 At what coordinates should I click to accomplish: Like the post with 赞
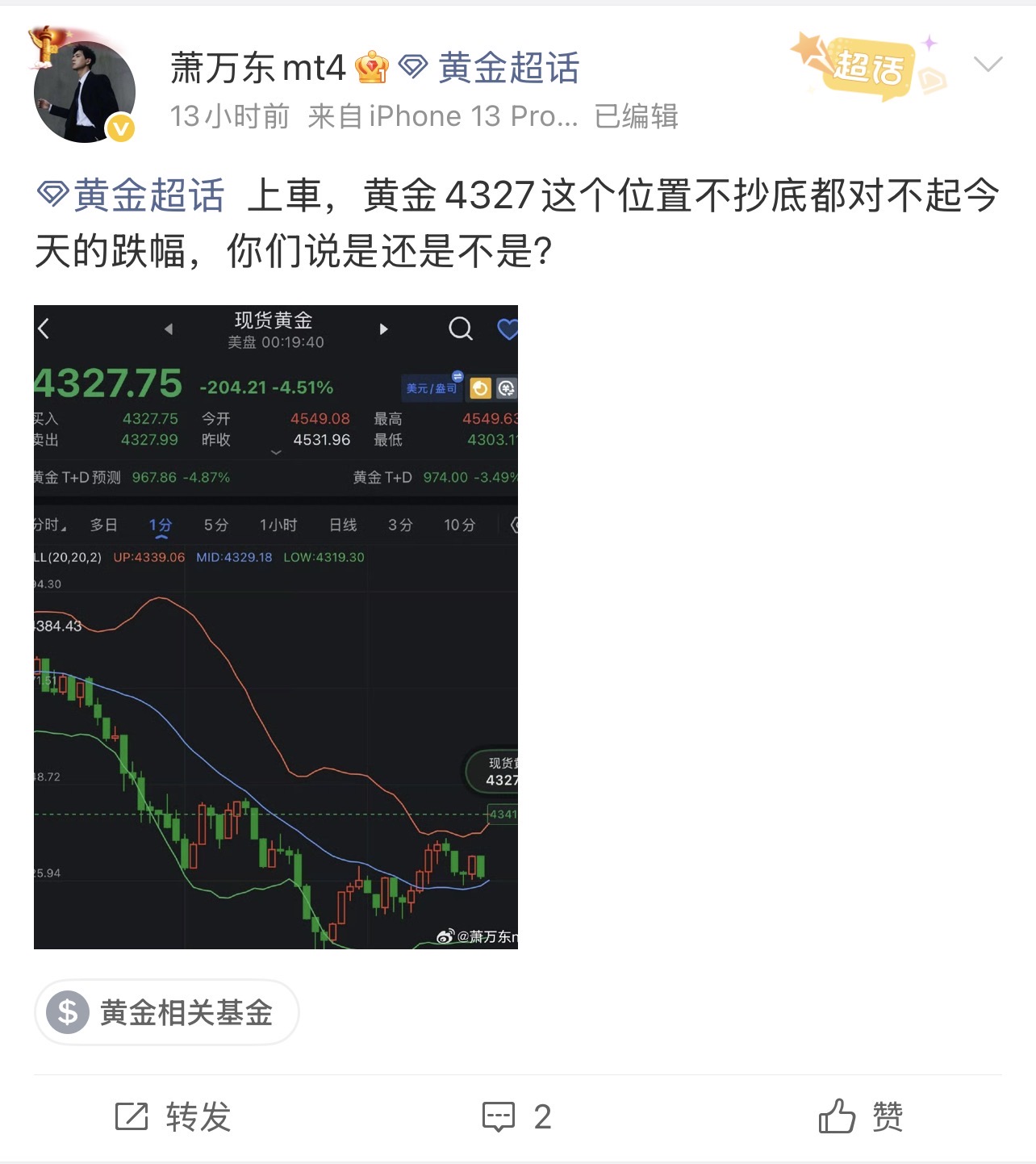click(860, 1117)
